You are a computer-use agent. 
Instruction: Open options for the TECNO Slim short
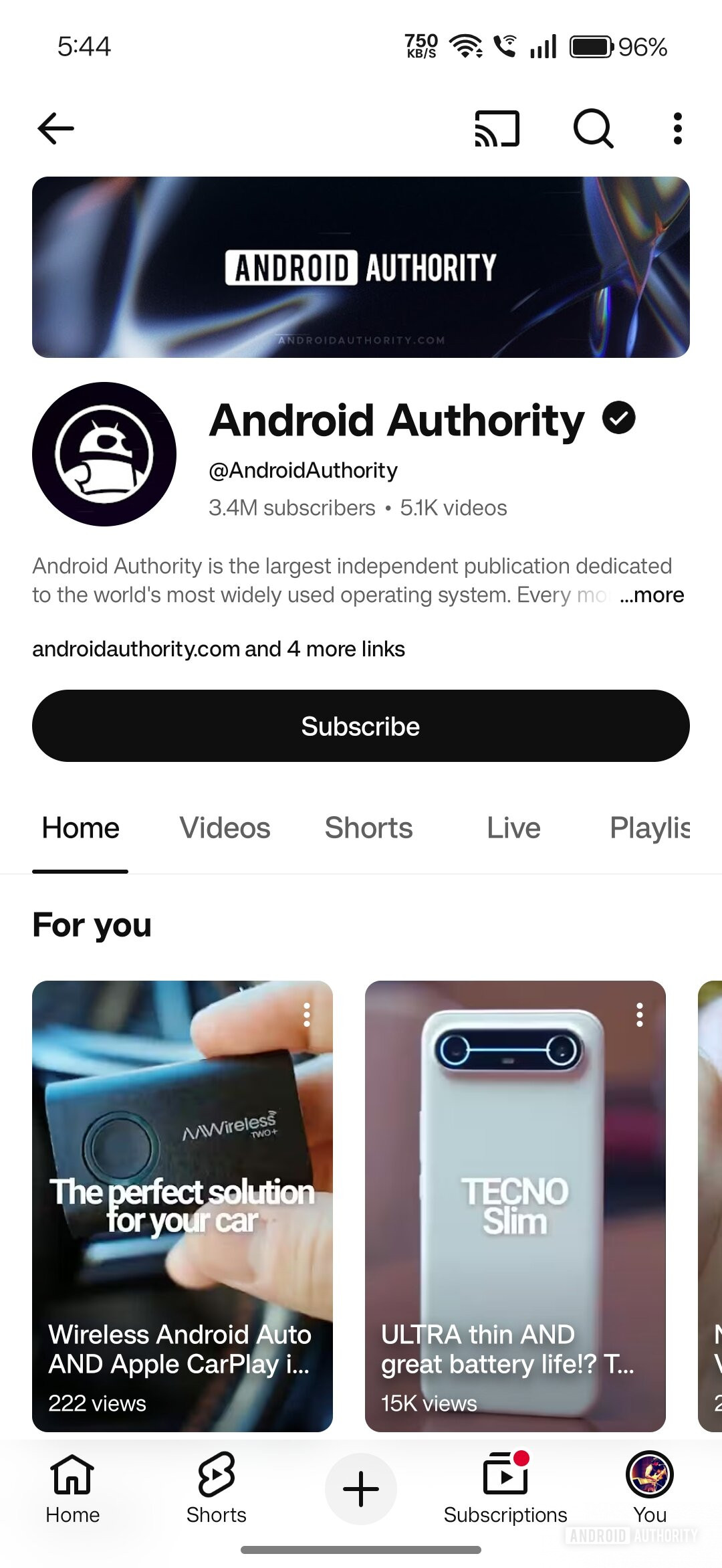(x=640, y=1015)
